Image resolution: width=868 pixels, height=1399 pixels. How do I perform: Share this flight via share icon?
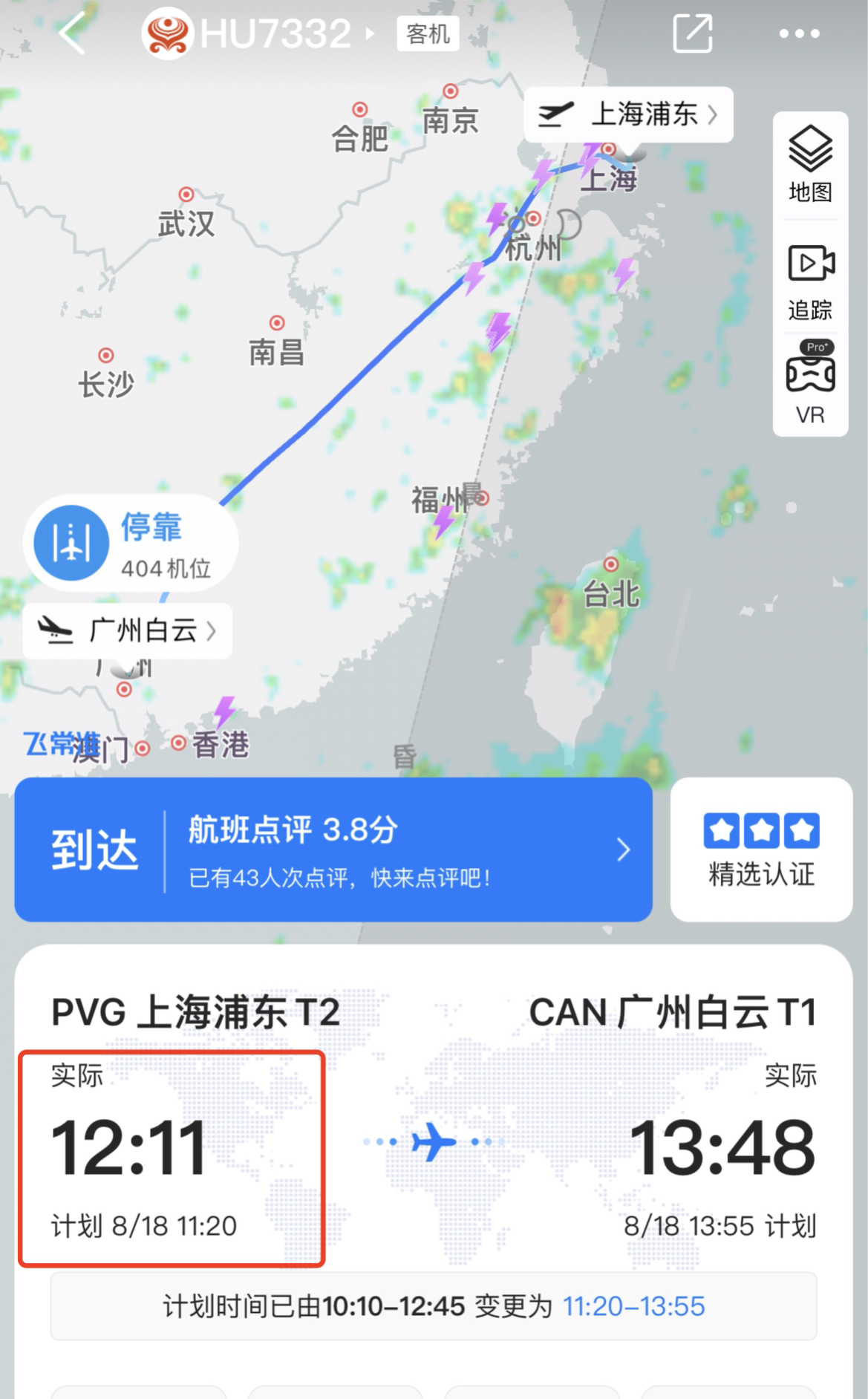(692, 33)
